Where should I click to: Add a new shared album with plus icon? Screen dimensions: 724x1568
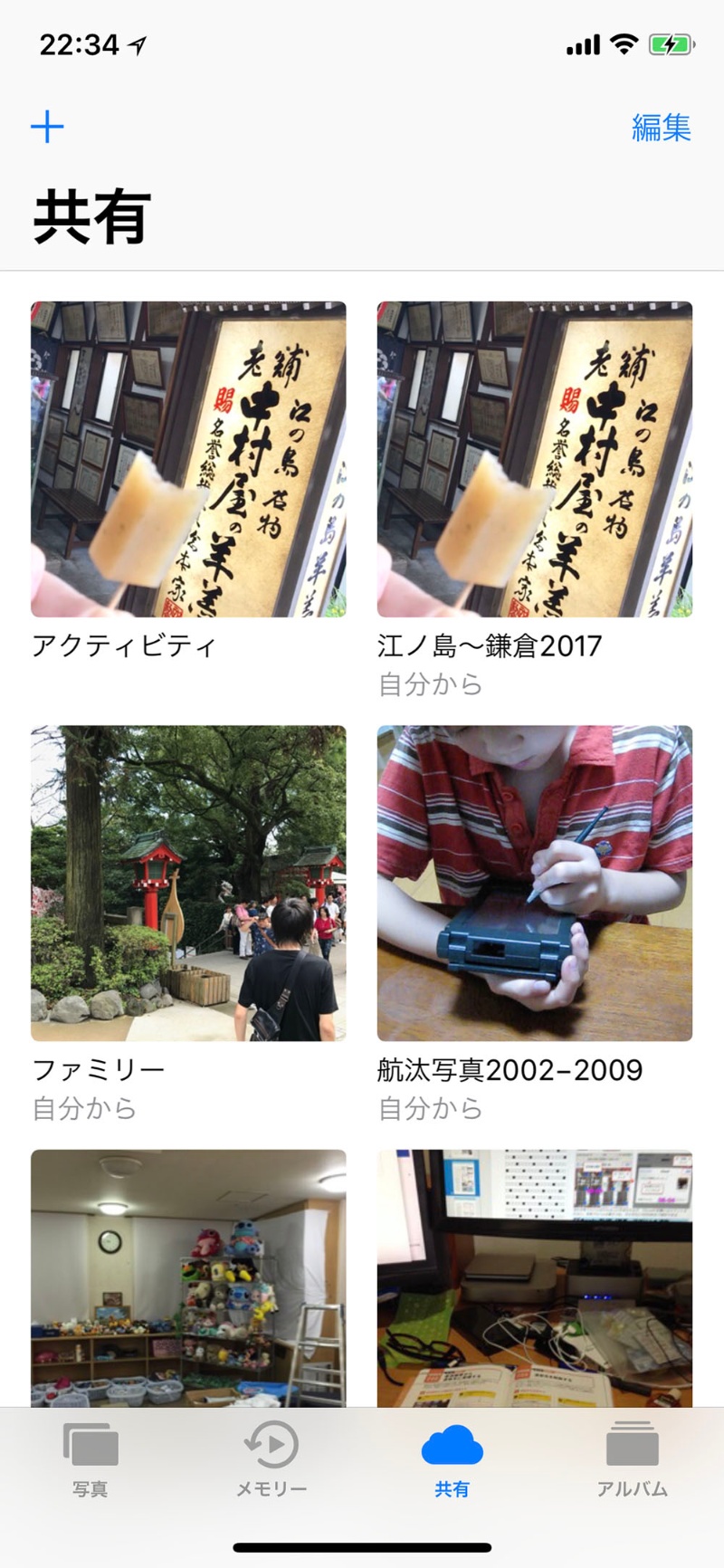click(47, 127)
